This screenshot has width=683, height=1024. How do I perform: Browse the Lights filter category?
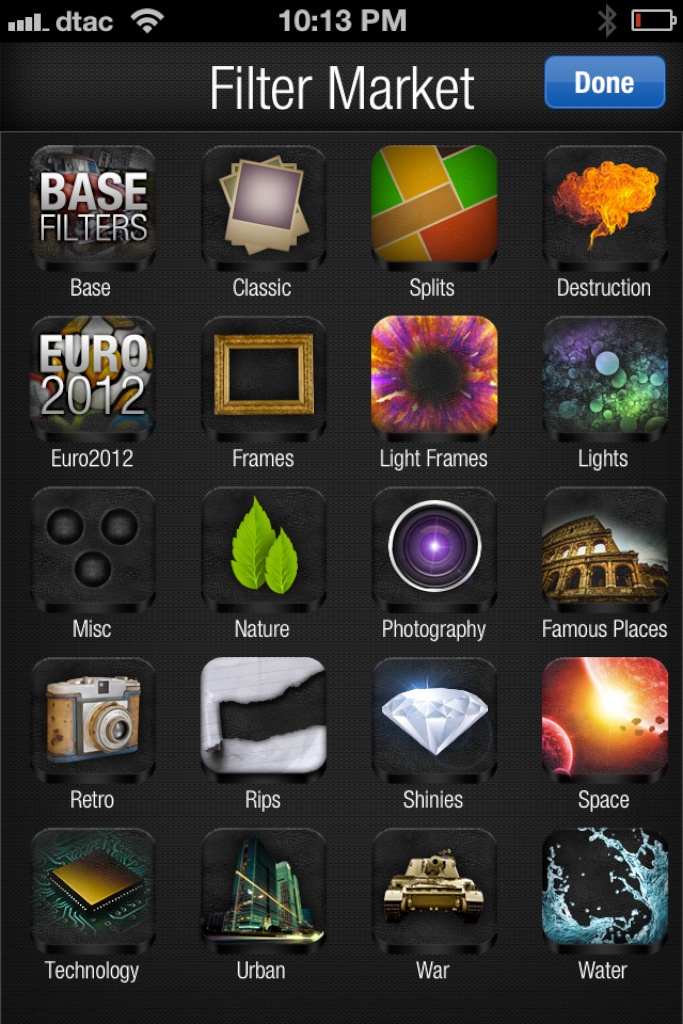click(x=604, y=377)
